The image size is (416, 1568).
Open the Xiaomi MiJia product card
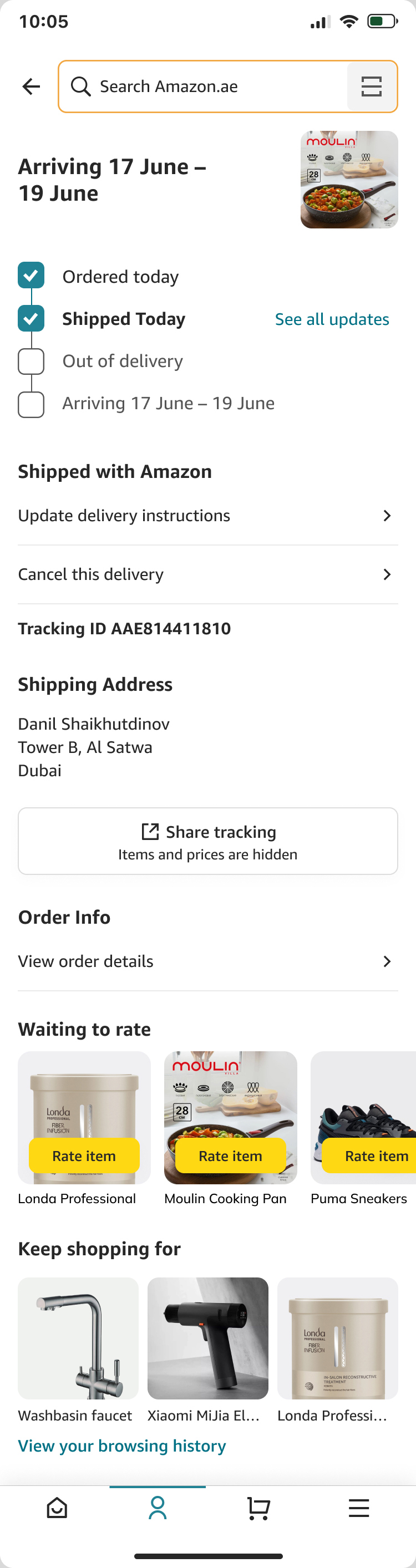207,1338
